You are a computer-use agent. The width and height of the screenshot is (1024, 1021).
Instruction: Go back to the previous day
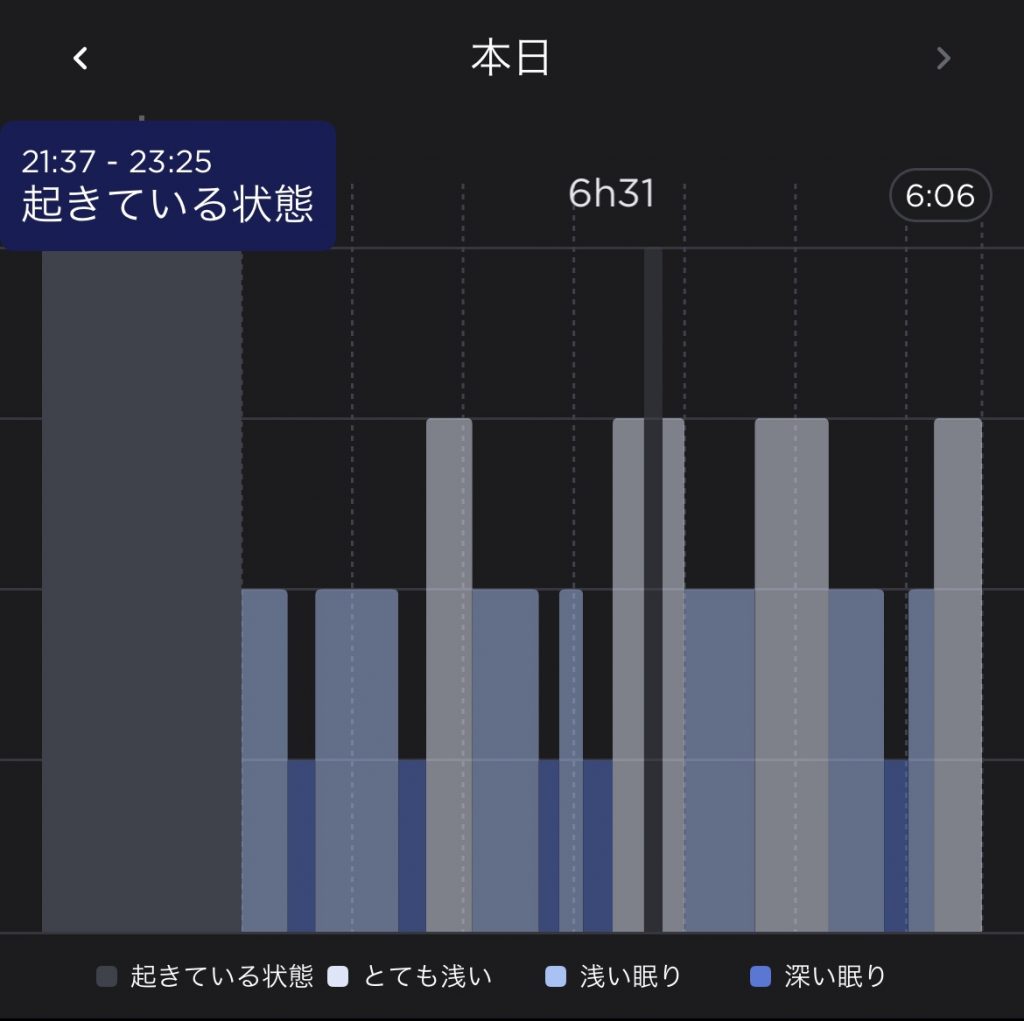pos(81,59)
